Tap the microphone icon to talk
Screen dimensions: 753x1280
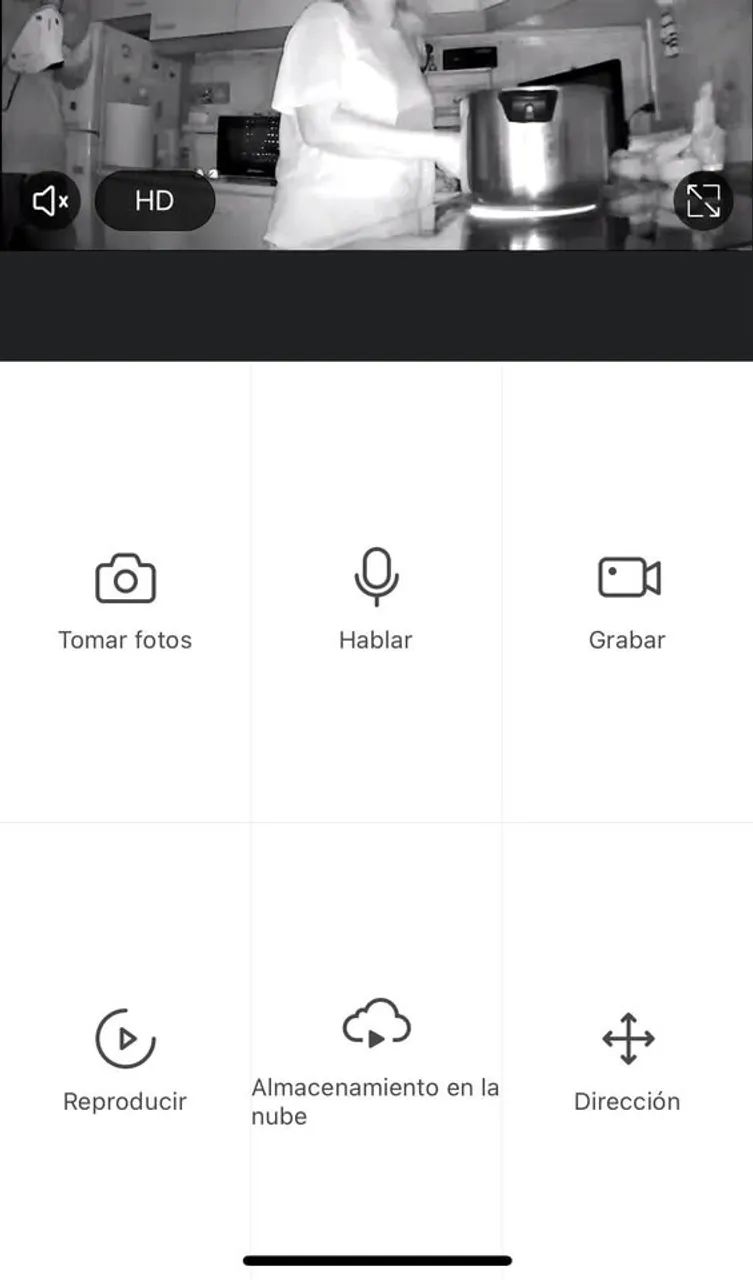376,576
